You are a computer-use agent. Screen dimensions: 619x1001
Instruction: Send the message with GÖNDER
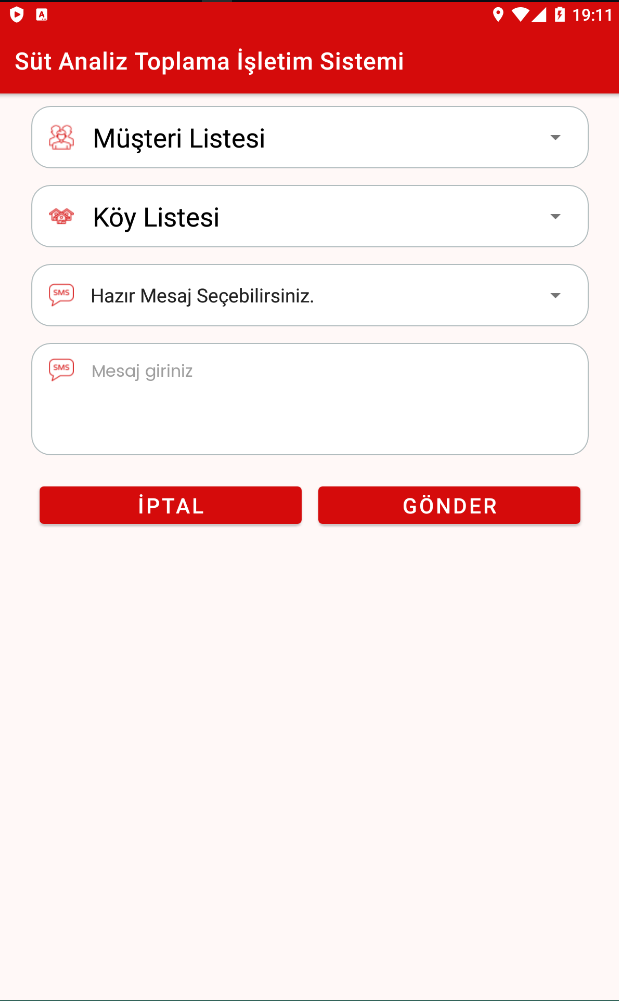449,506
